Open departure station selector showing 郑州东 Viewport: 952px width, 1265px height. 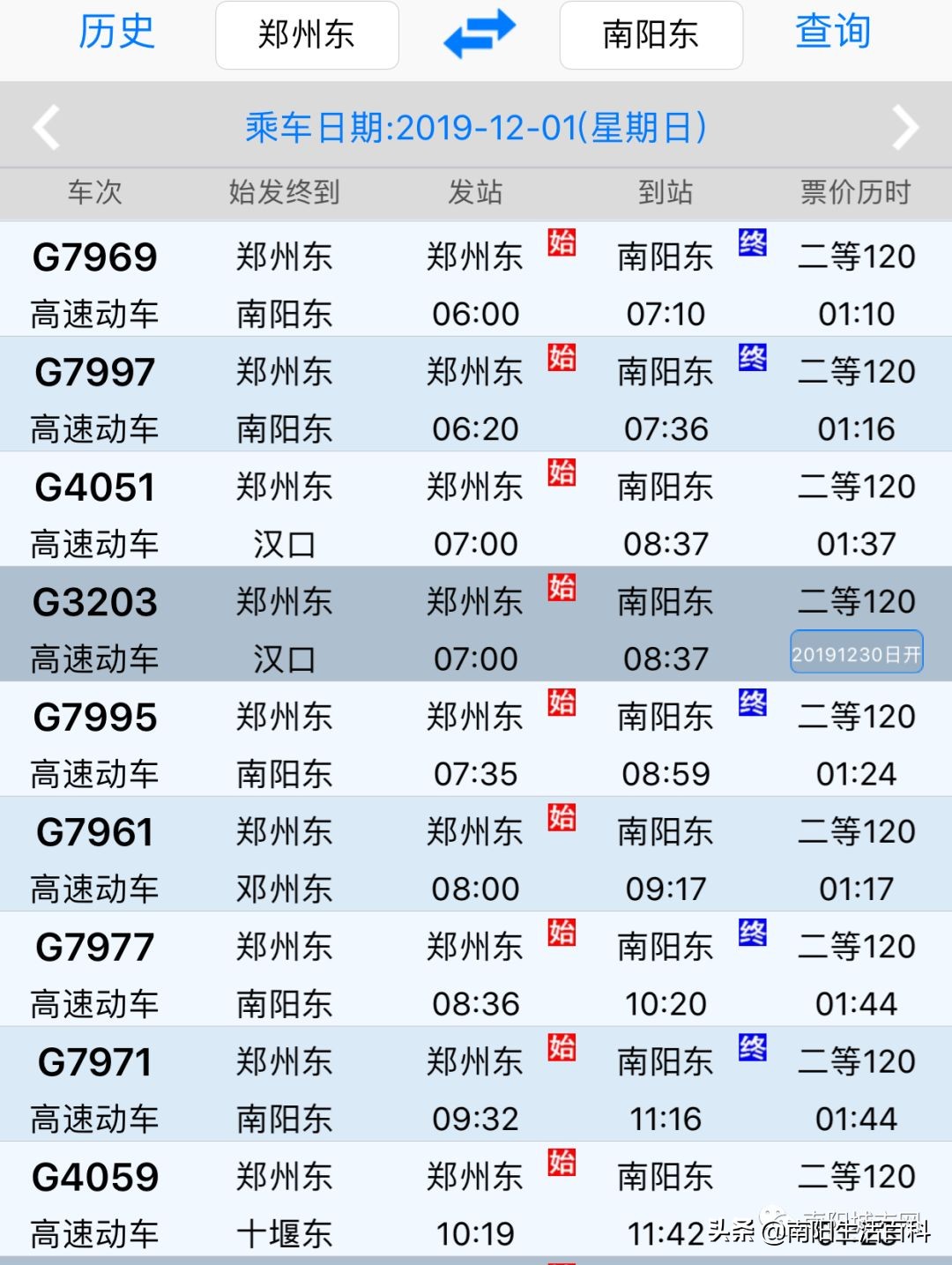(307, 35)
